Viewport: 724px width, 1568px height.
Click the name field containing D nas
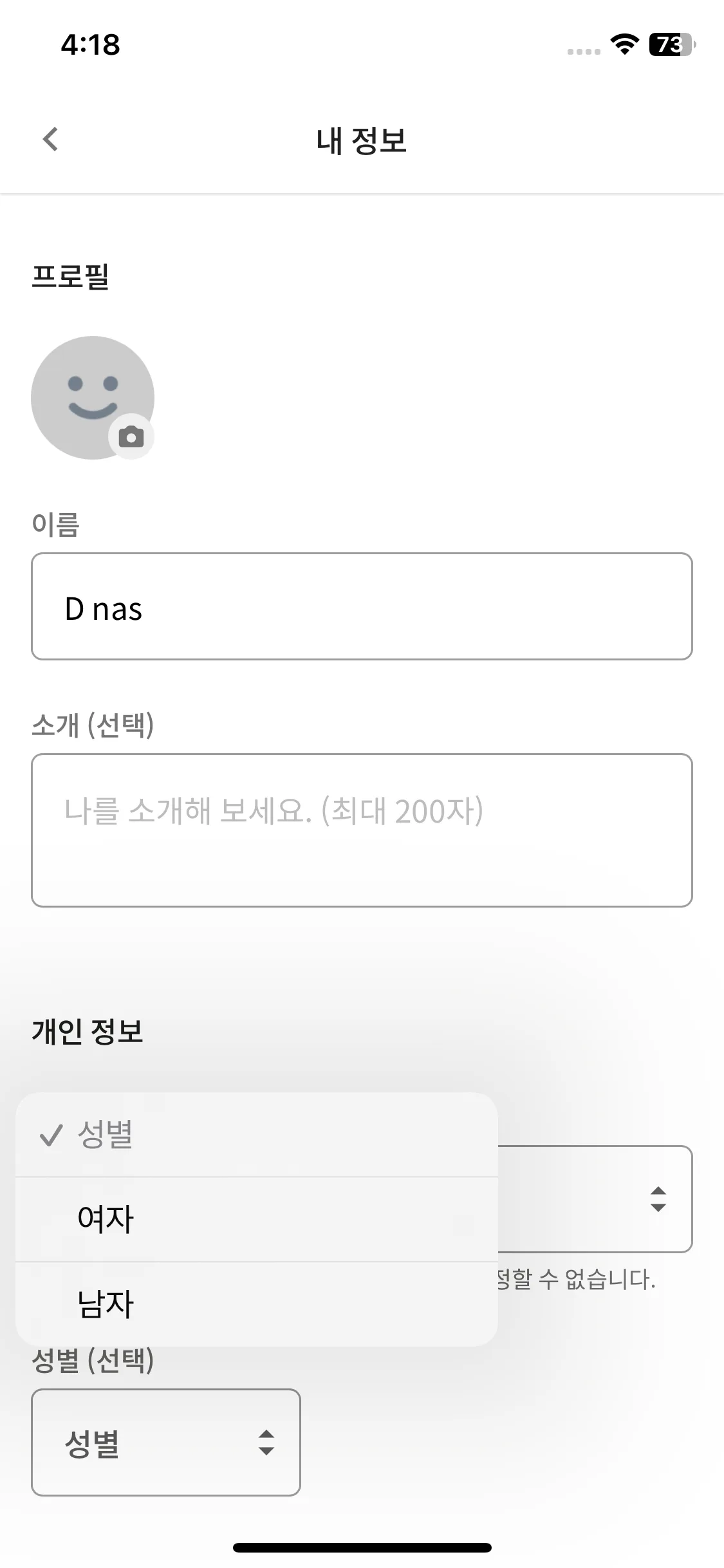click(x=362, y=606)
